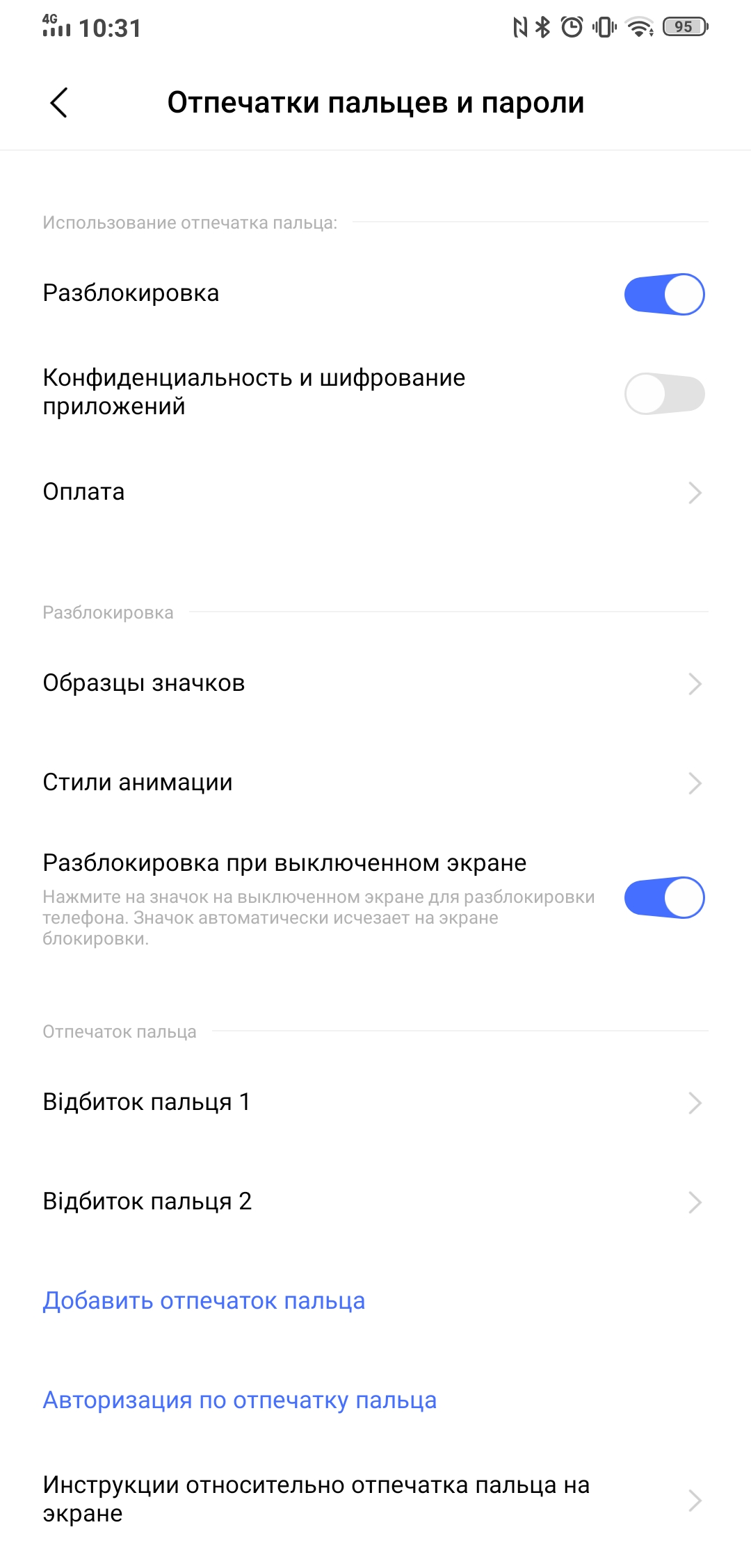Open the Оплата settings row
The width and height of the screenshot is (751, 1568).
(375, 492)
